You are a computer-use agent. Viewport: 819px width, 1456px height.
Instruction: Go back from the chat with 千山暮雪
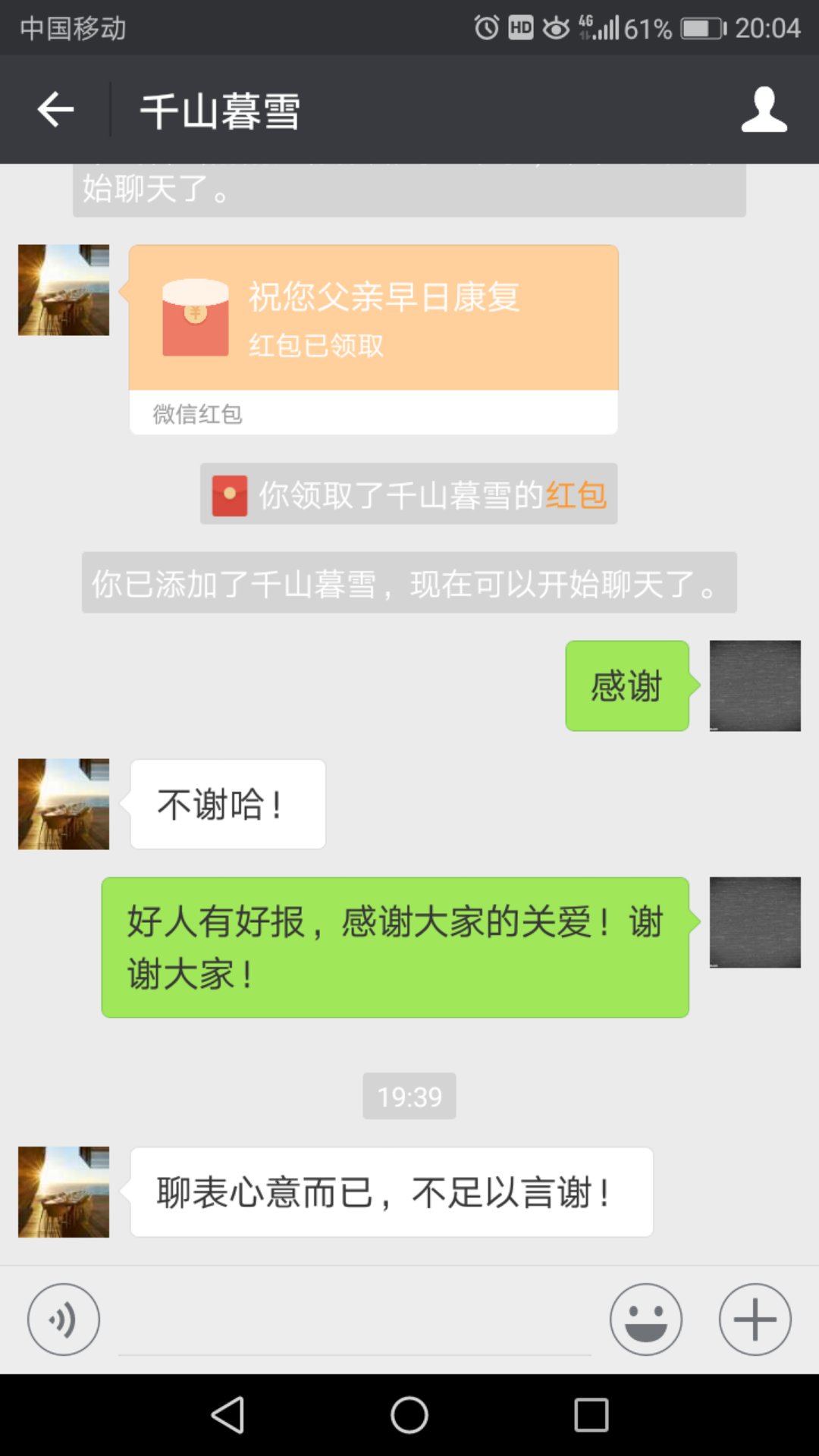(56, 110)
